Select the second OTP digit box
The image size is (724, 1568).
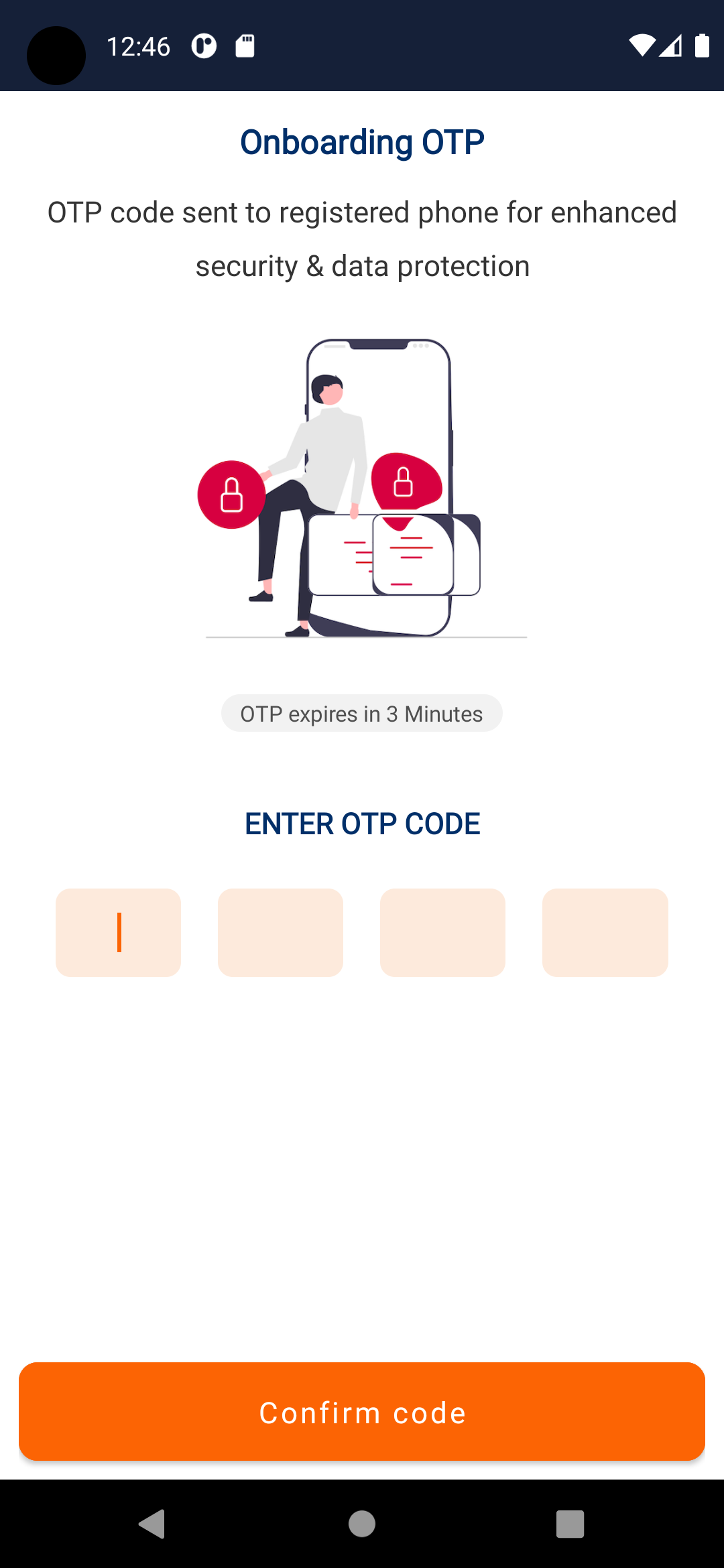point(280,933)
